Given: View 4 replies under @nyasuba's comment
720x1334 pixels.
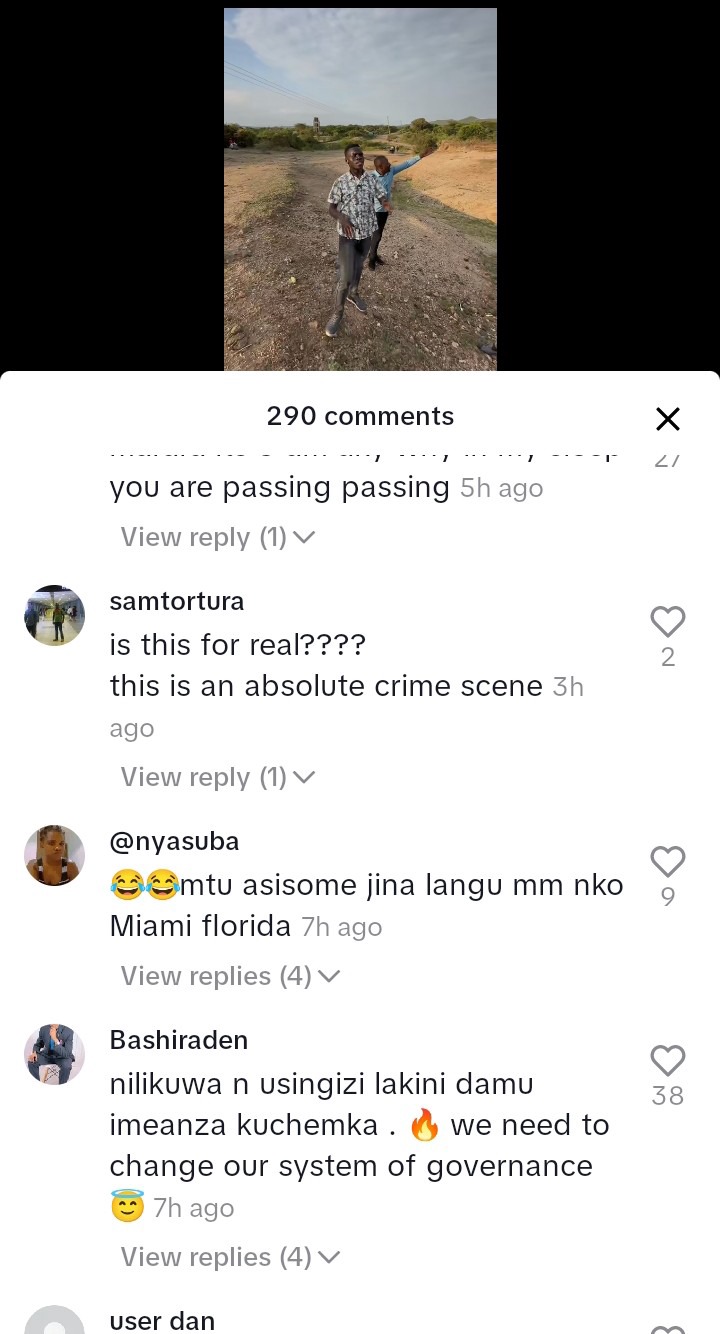Looking at the screenshot, I should tap(229, 976).
